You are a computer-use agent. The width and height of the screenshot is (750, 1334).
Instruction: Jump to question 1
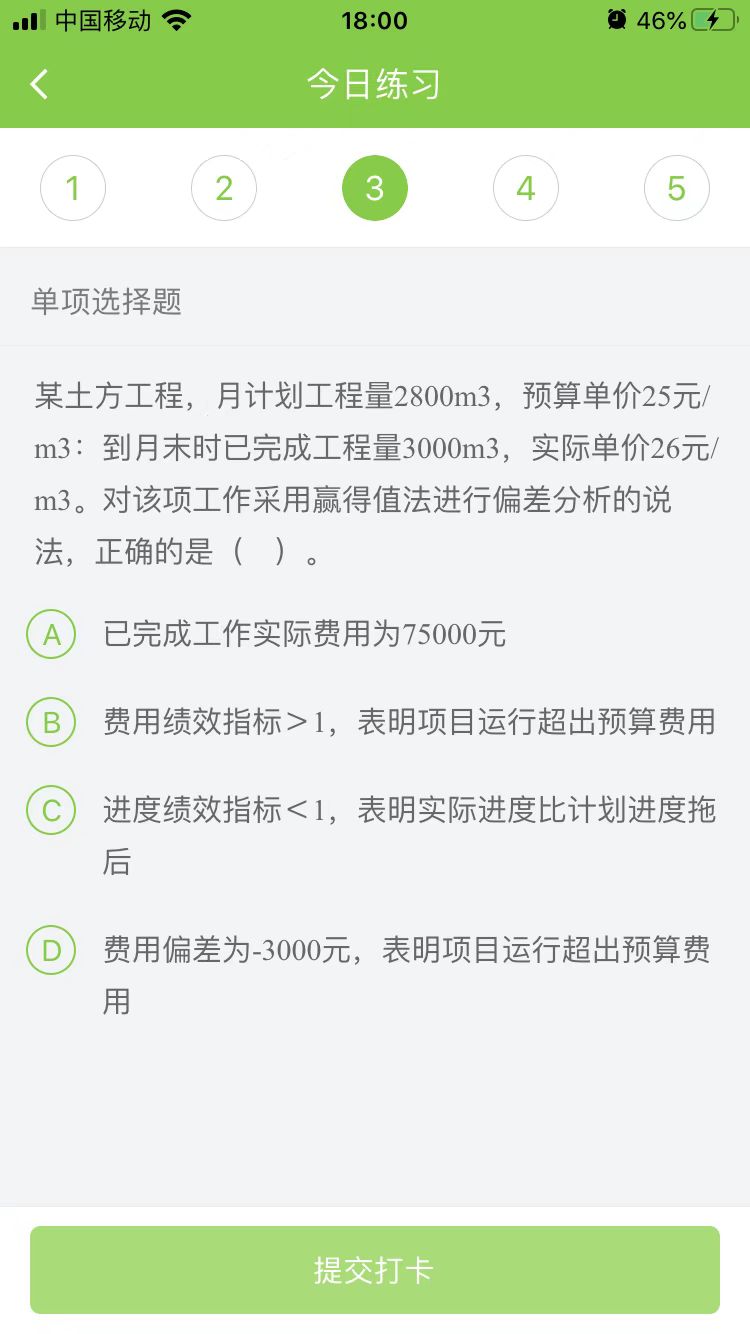click(73, 188)
